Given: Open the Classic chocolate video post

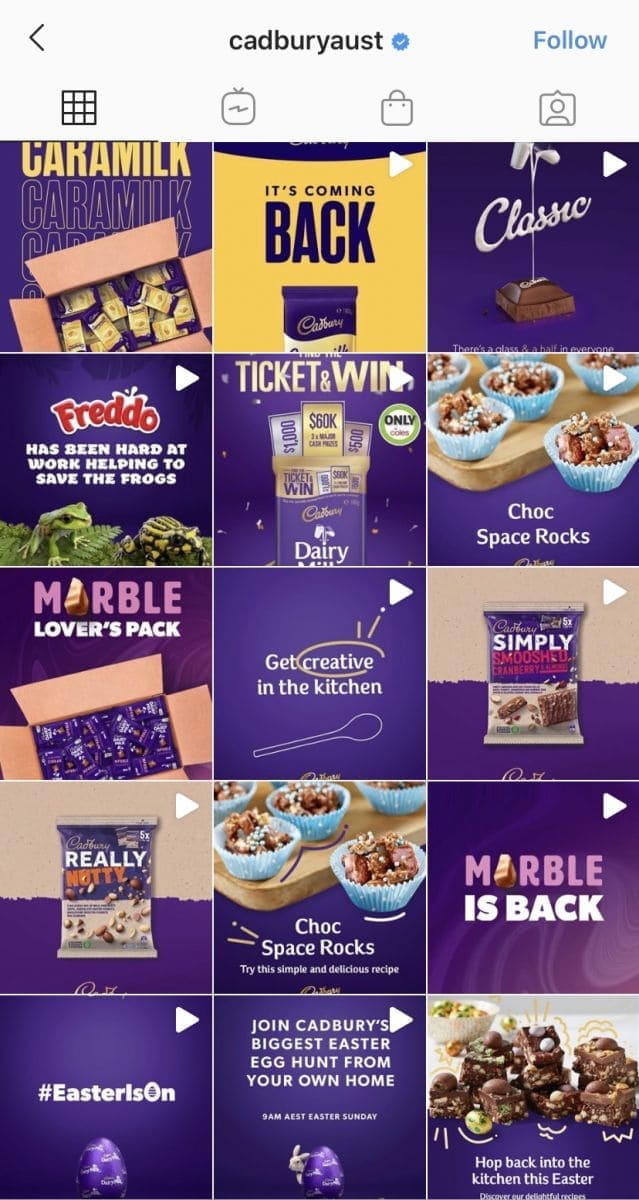Looking at the screenshot, I should coord(533,247).
